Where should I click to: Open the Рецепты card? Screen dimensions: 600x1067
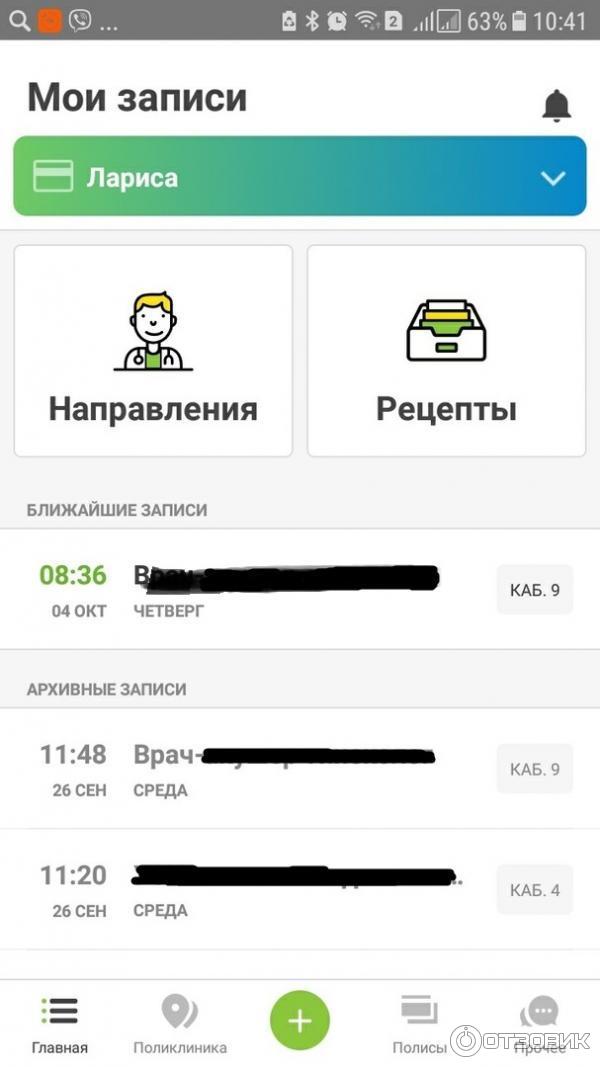click(x=446, y=351)
